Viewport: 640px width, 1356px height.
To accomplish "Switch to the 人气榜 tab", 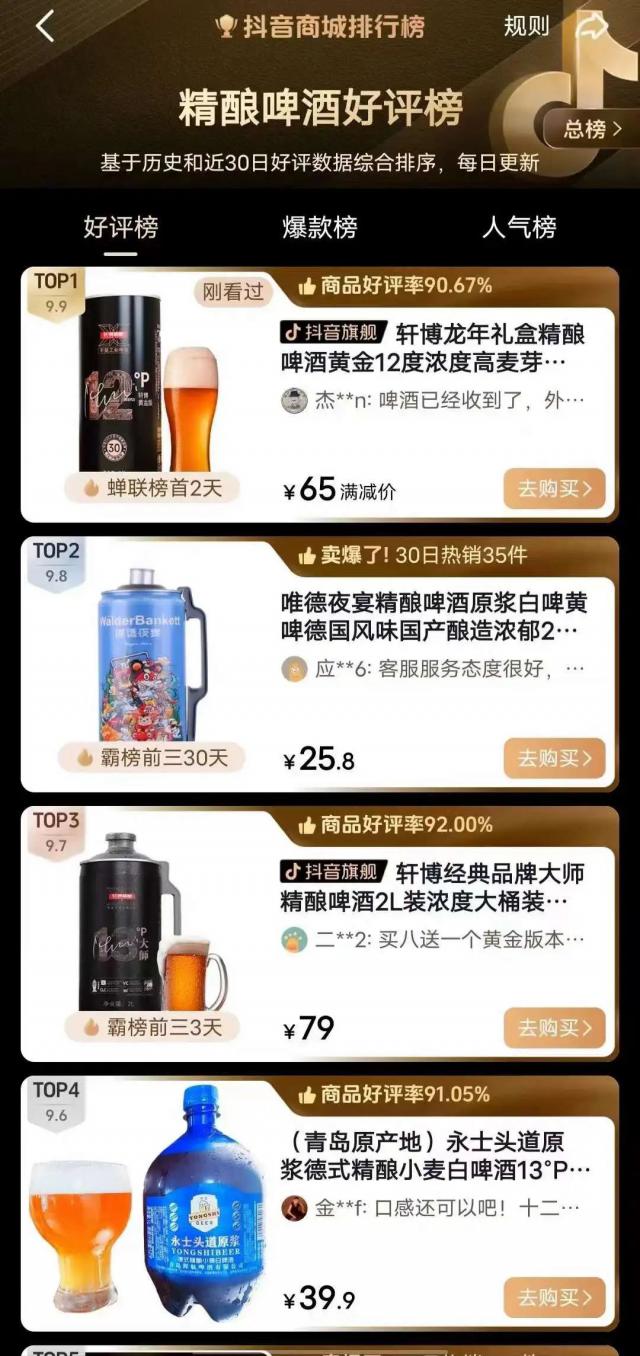I will [519, 227].
